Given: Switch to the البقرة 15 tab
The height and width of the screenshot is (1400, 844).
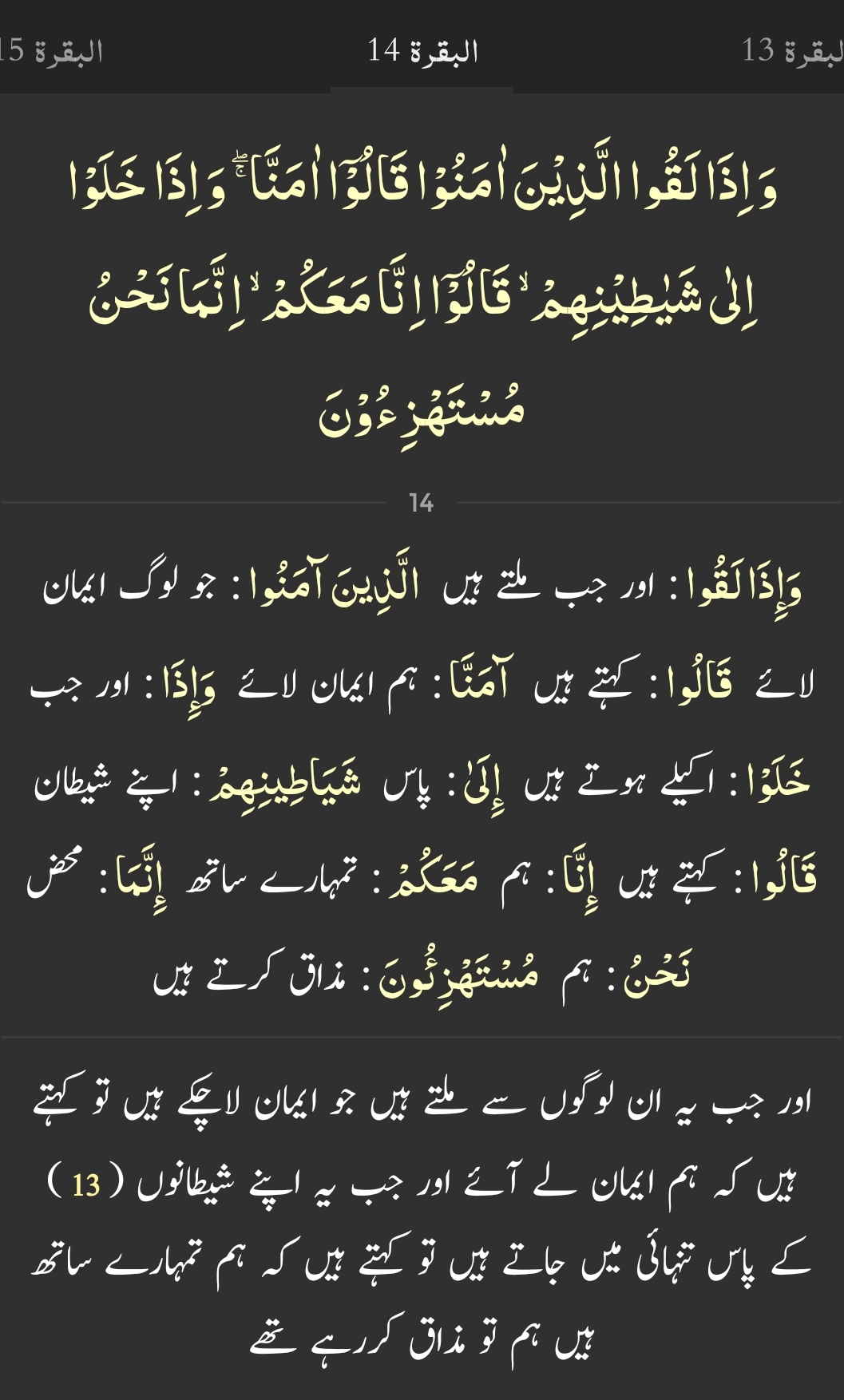Looking at the screenshot, I should (x=52, y=51).
